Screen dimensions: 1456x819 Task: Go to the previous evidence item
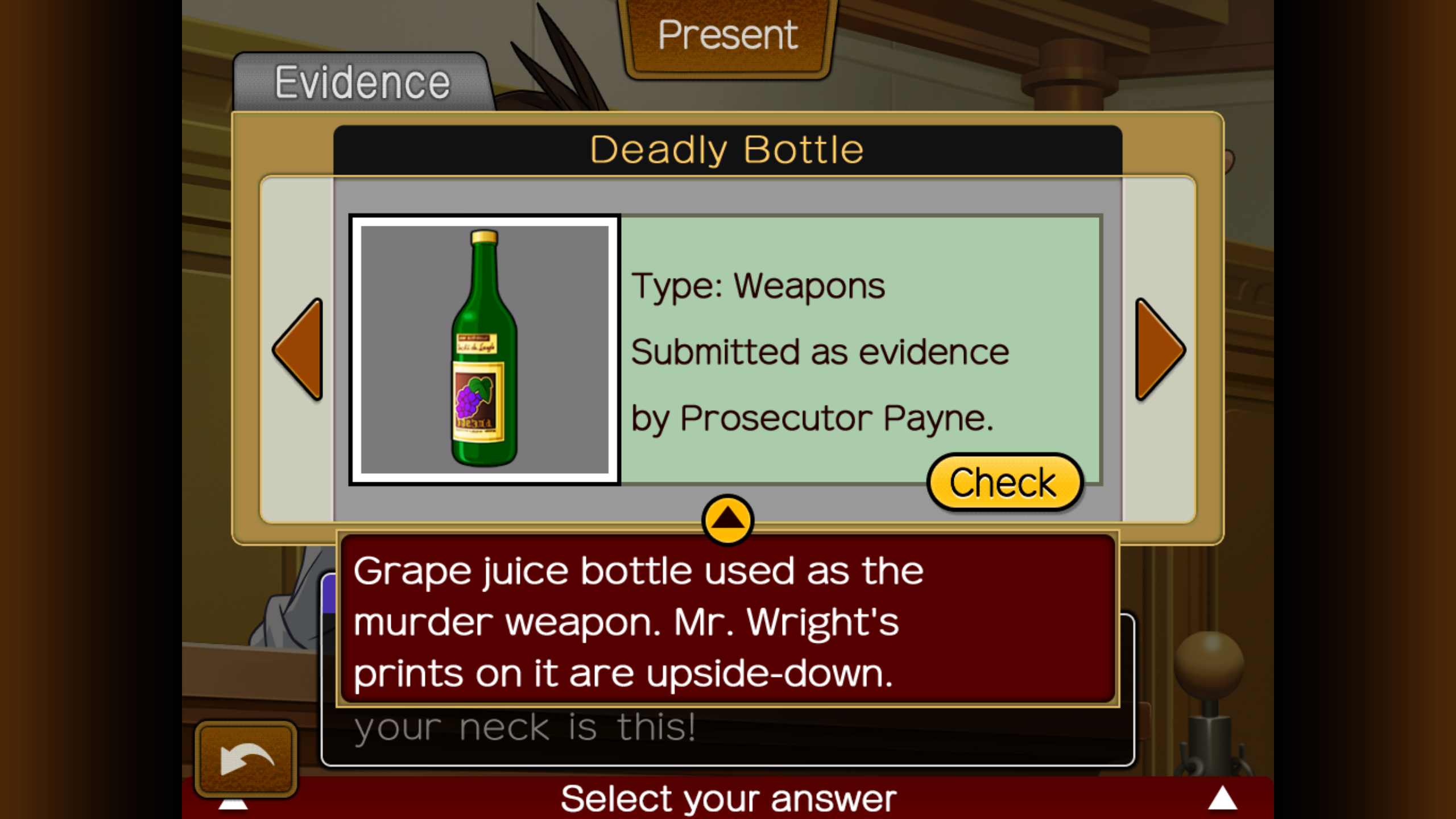click(299, 349)
